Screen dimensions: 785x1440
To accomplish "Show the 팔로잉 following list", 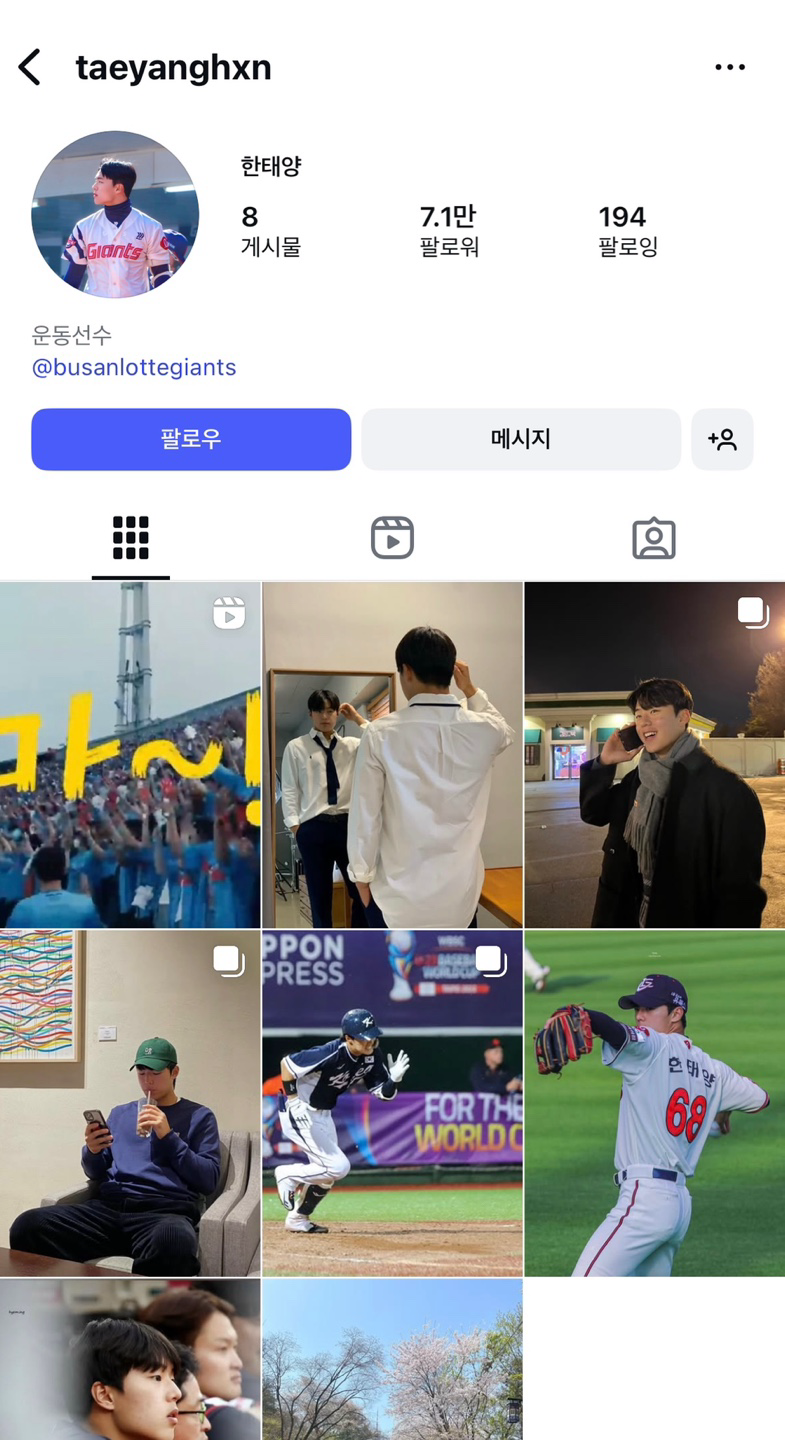I will [x=627, y=231].
